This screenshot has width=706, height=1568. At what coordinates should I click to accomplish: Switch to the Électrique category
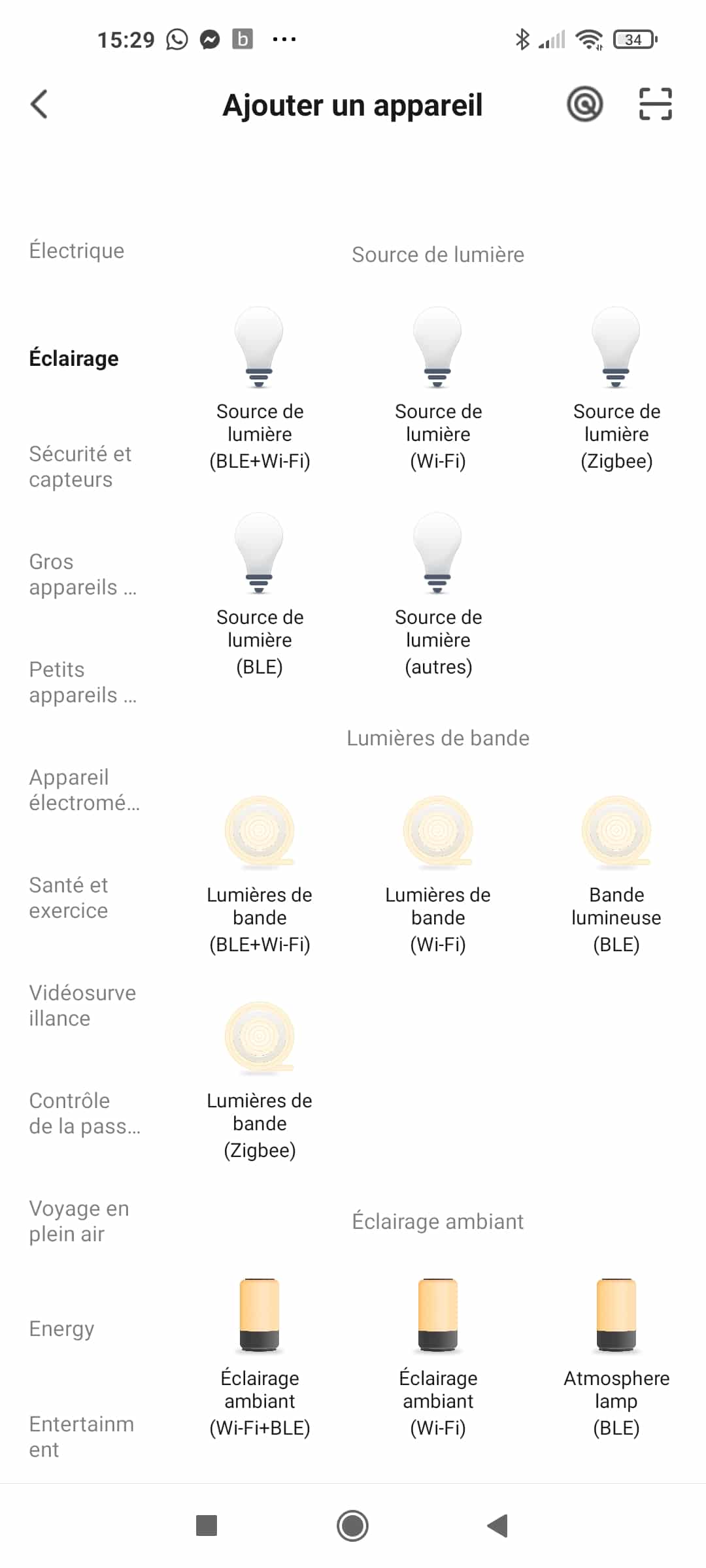coord(76,251)
